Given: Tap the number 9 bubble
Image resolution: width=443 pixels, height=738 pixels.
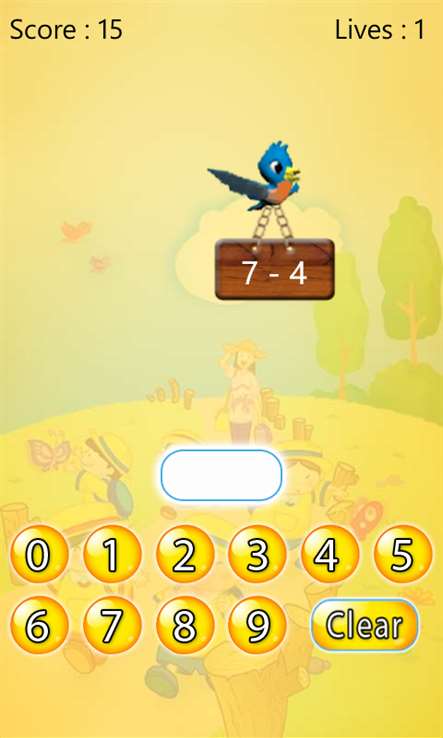Looking at the screenshot, I should (x=257, y=625).
